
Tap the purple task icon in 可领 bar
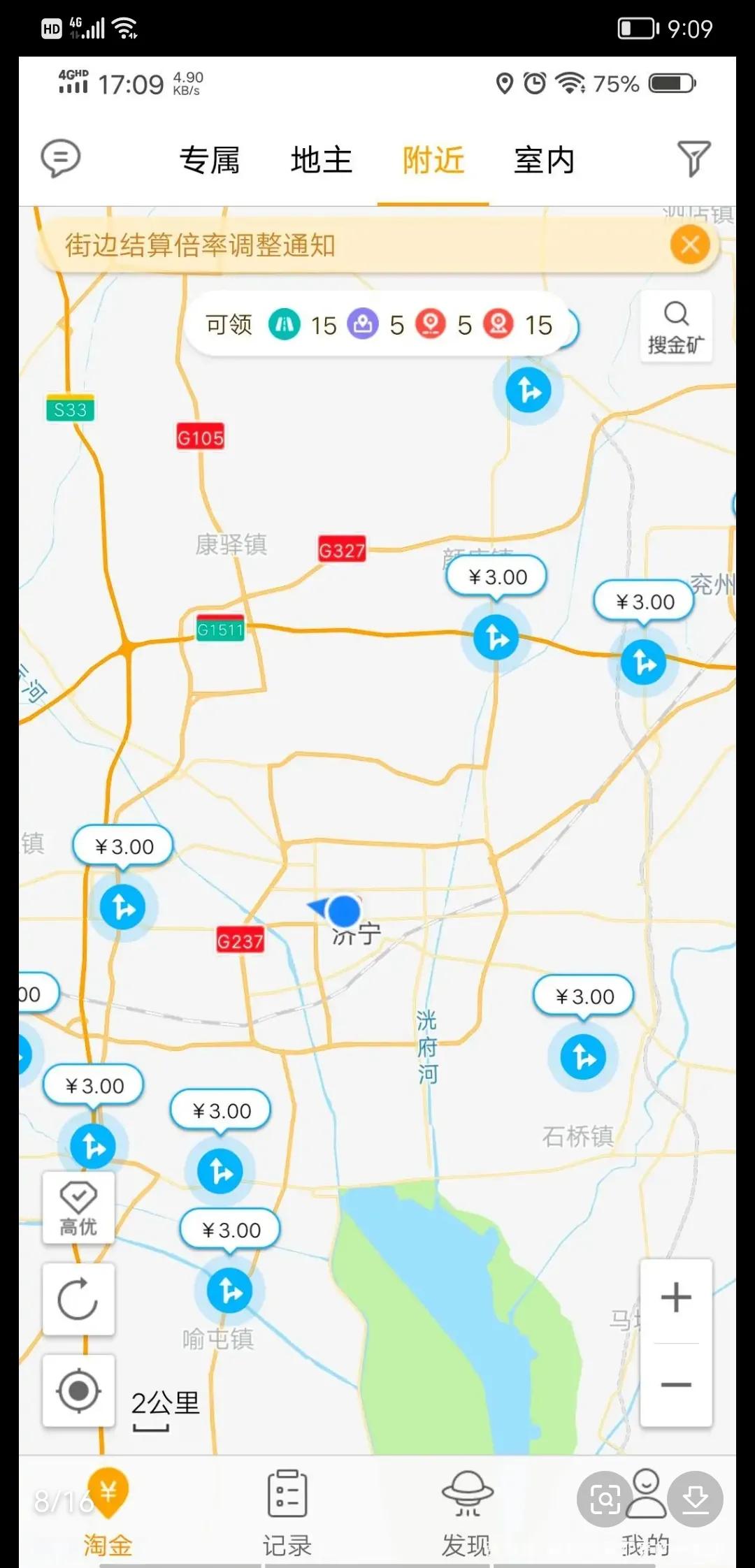coord(363,324)
